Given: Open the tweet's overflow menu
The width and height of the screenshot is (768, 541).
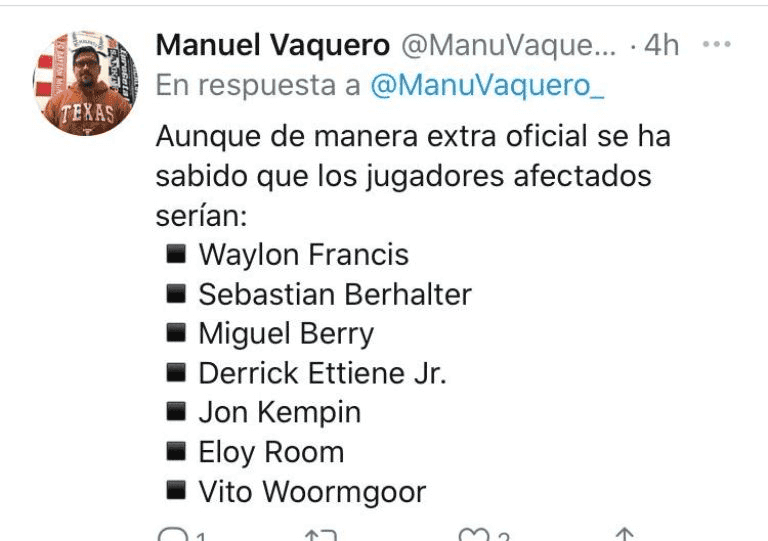Looking at the screenshot, I should click(717, 45).
